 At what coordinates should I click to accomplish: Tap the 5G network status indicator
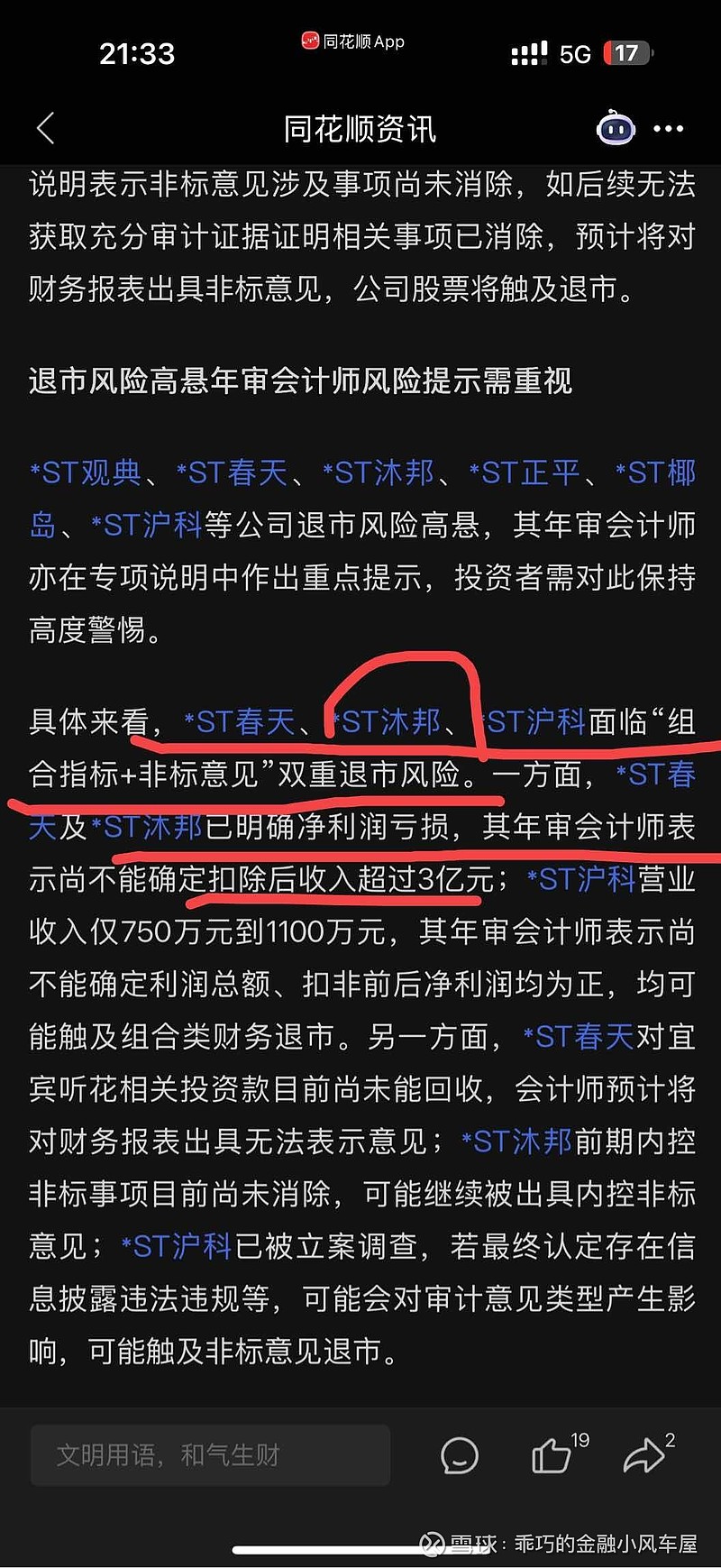pyautogui.click(x=574, y=52)
